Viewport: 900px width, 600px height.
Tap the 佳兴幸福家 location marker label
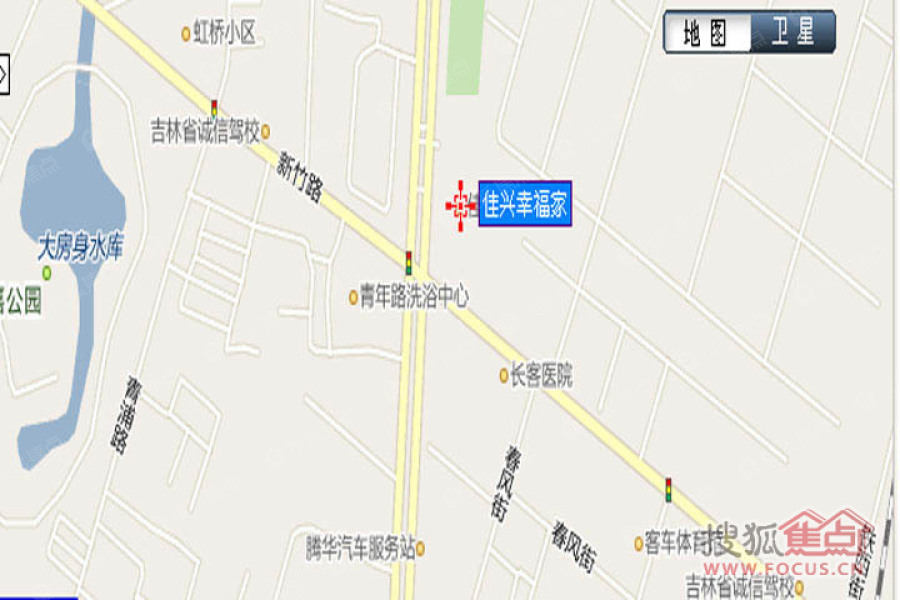tap(524, 206)
